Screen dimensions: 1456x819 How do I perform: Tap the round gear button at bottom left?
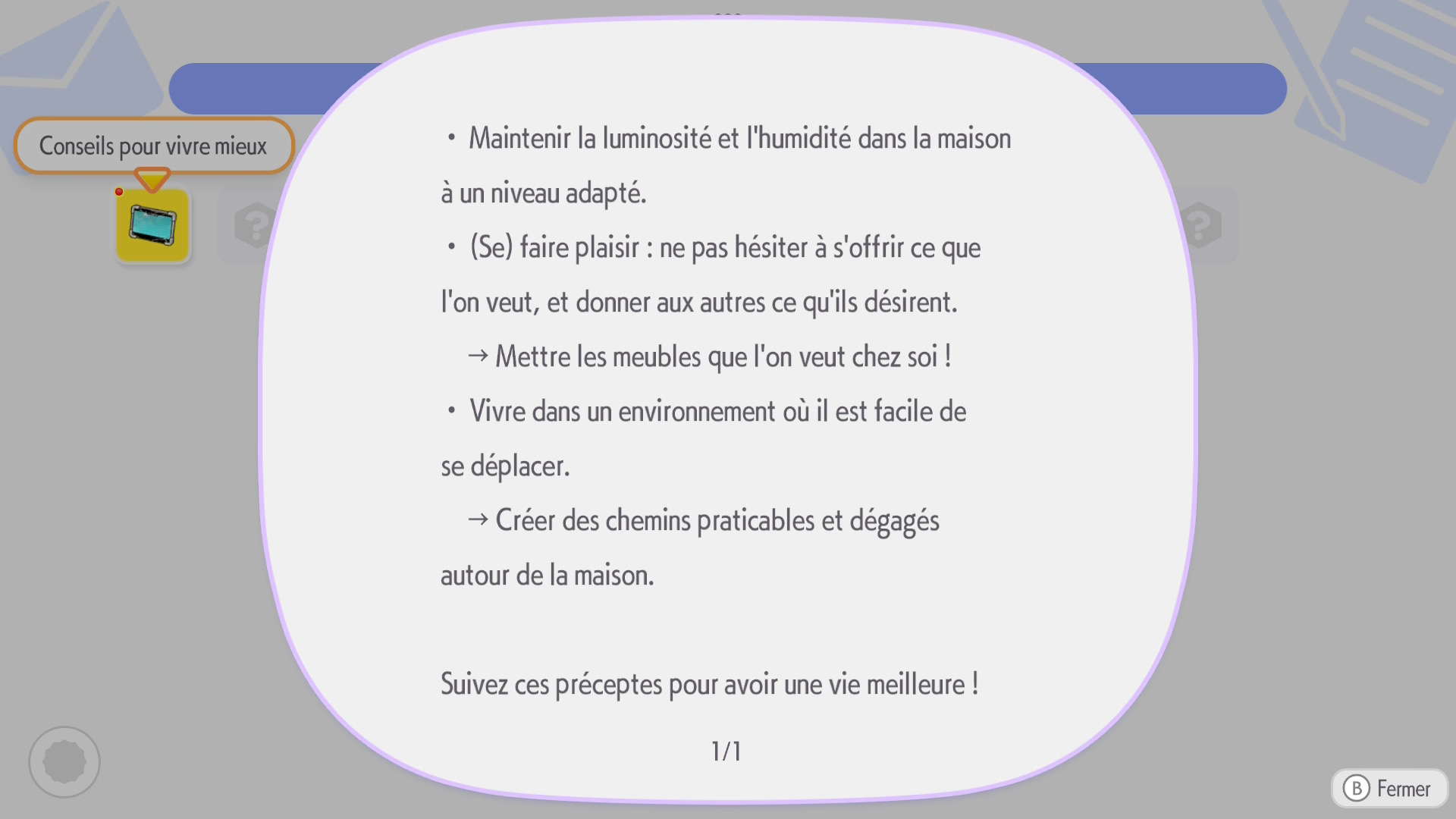point(64,761)
